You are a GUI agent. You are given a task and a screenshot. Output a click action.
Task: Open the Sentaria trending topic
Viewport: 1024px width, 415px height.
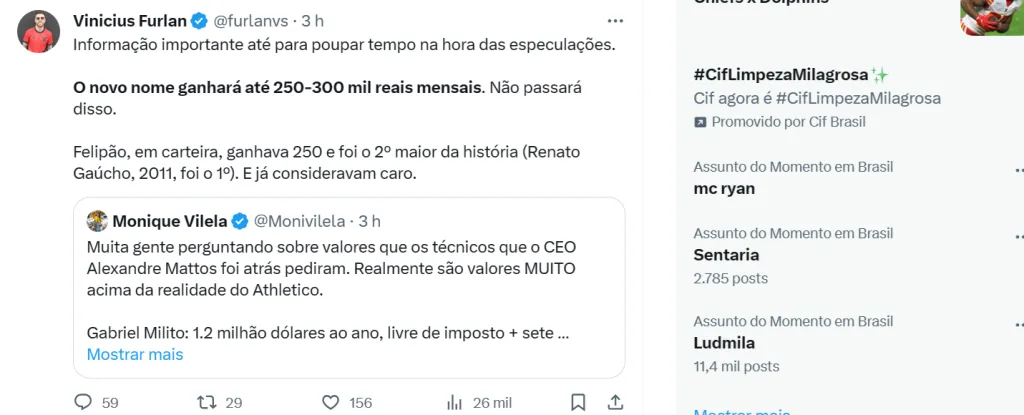[726, 254]
